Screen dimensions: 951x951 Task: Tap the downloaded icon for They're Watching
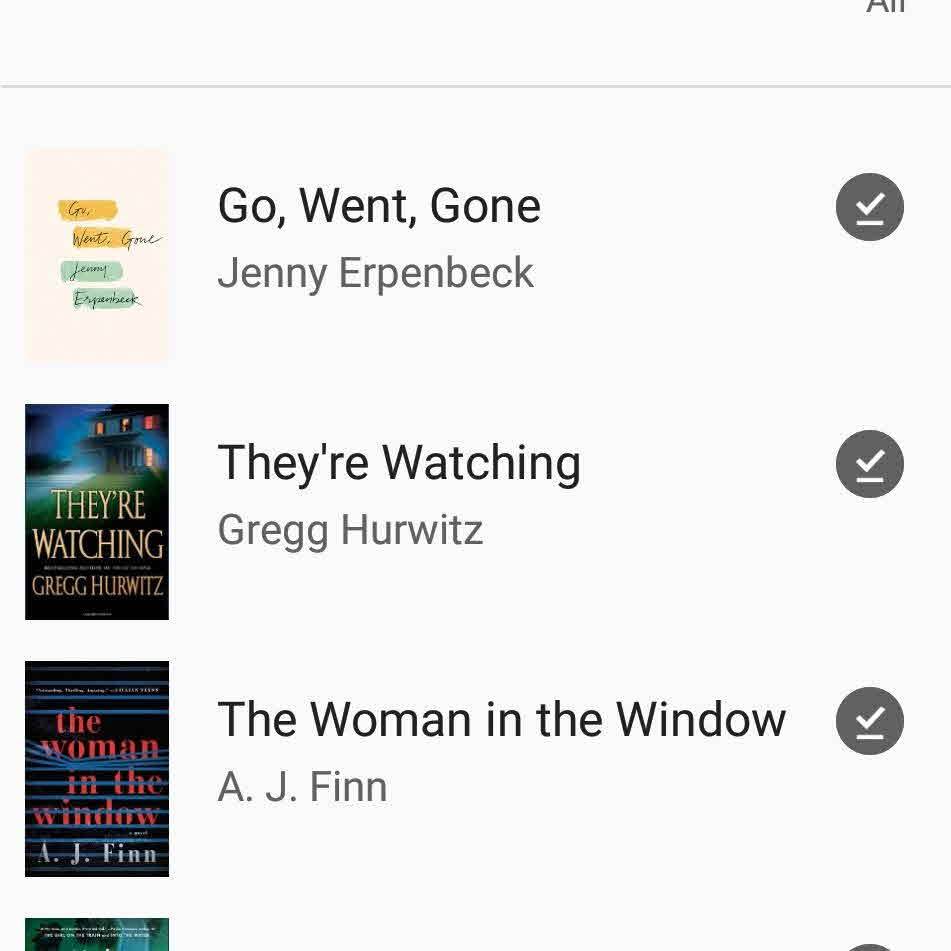pyautogui.click(x=869, y=464)
